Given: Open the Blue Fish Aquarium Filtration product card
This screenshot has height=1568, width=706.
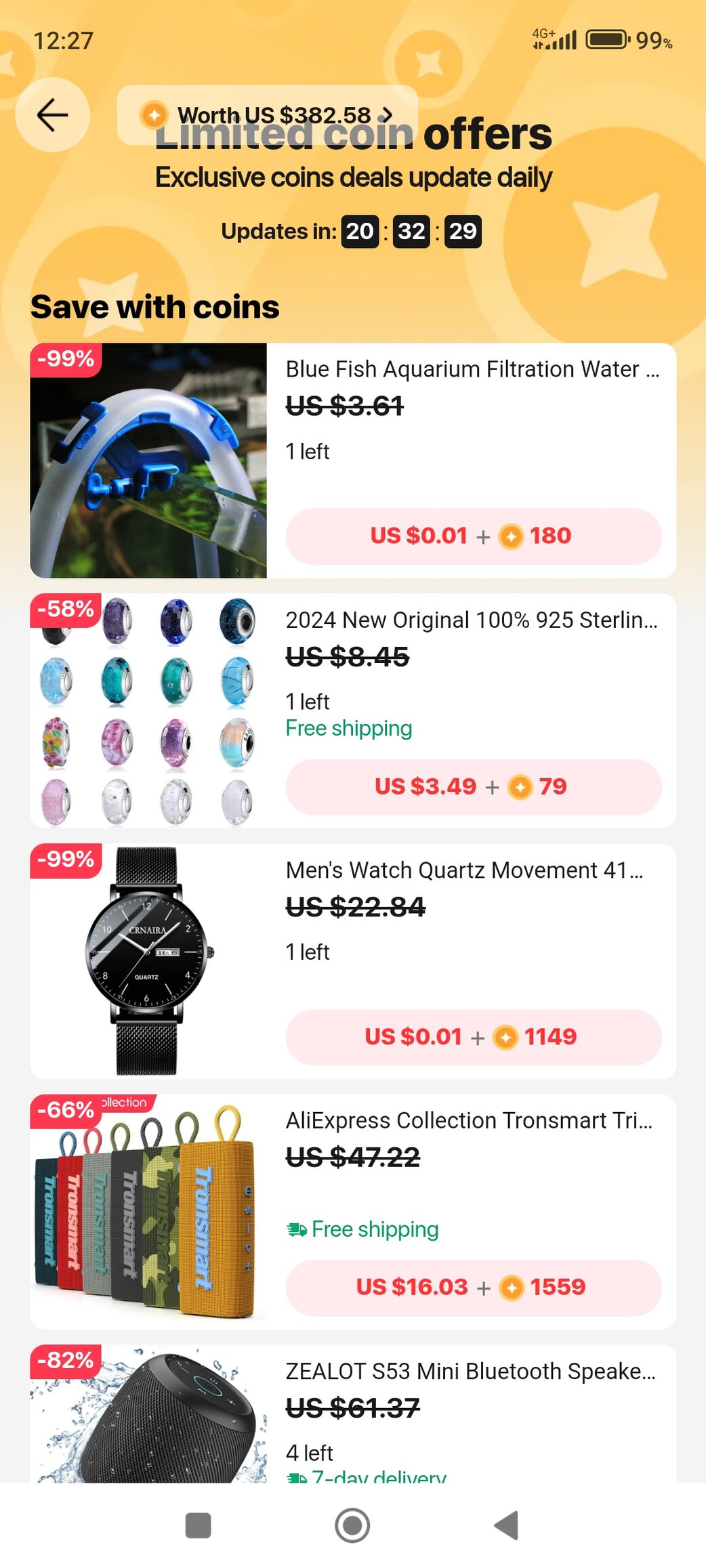Looking at the screenshot, I should click(x=353, y=461).
